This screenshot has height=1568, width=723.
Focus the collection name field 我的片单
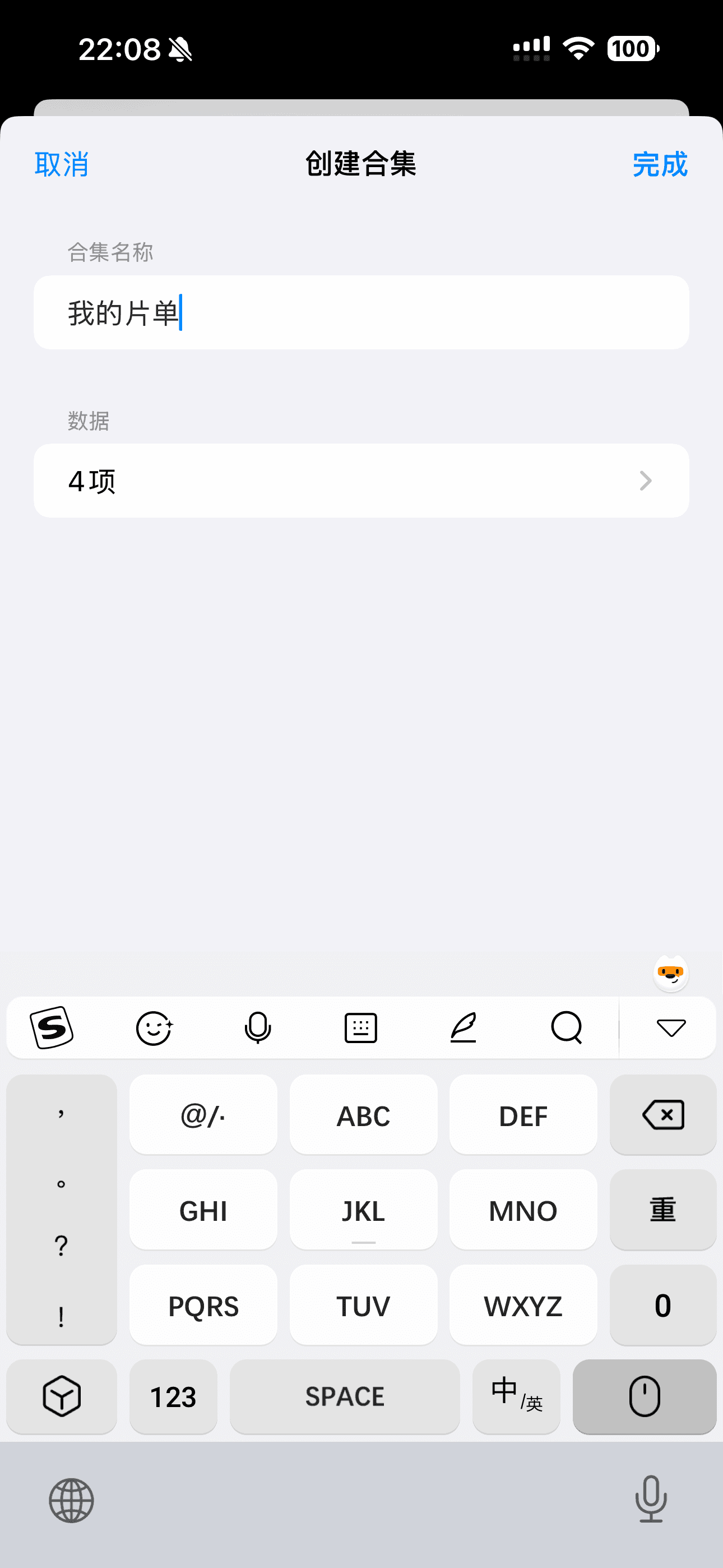click(361, 313)
